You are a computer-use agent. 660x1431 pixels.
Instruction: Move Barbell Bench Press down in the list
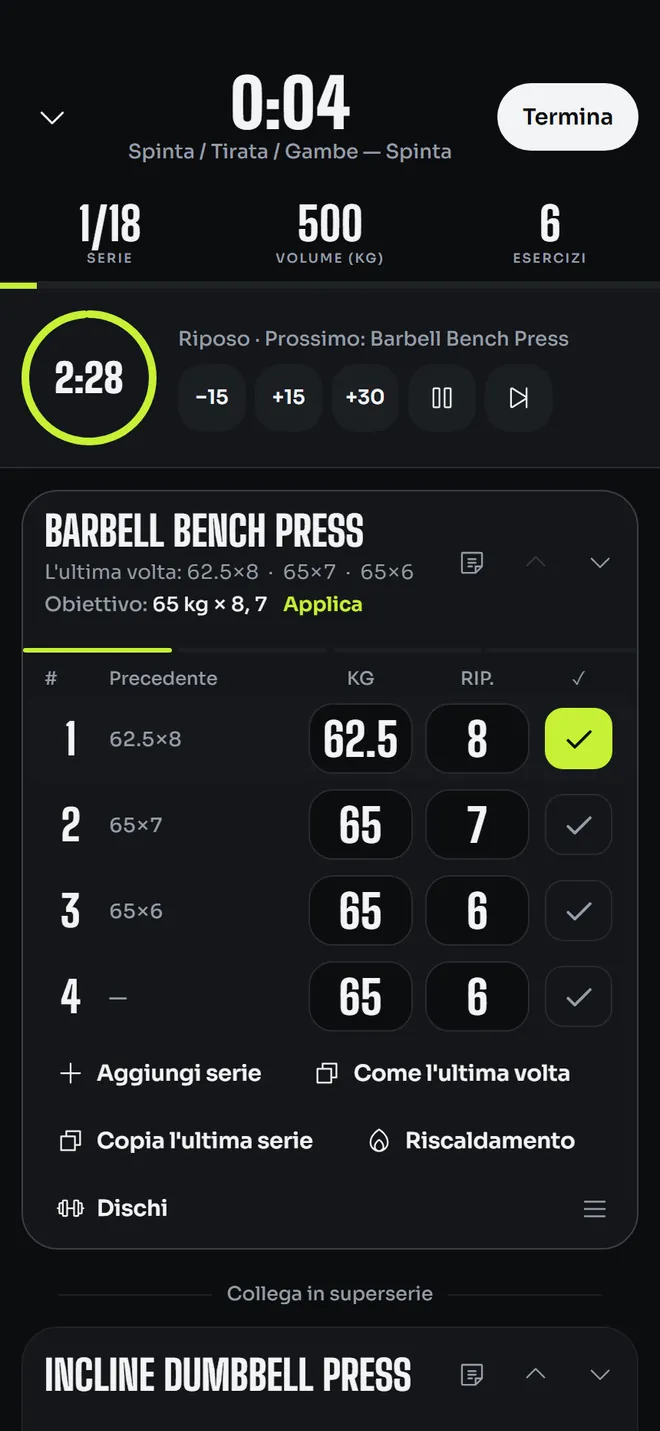600,563
